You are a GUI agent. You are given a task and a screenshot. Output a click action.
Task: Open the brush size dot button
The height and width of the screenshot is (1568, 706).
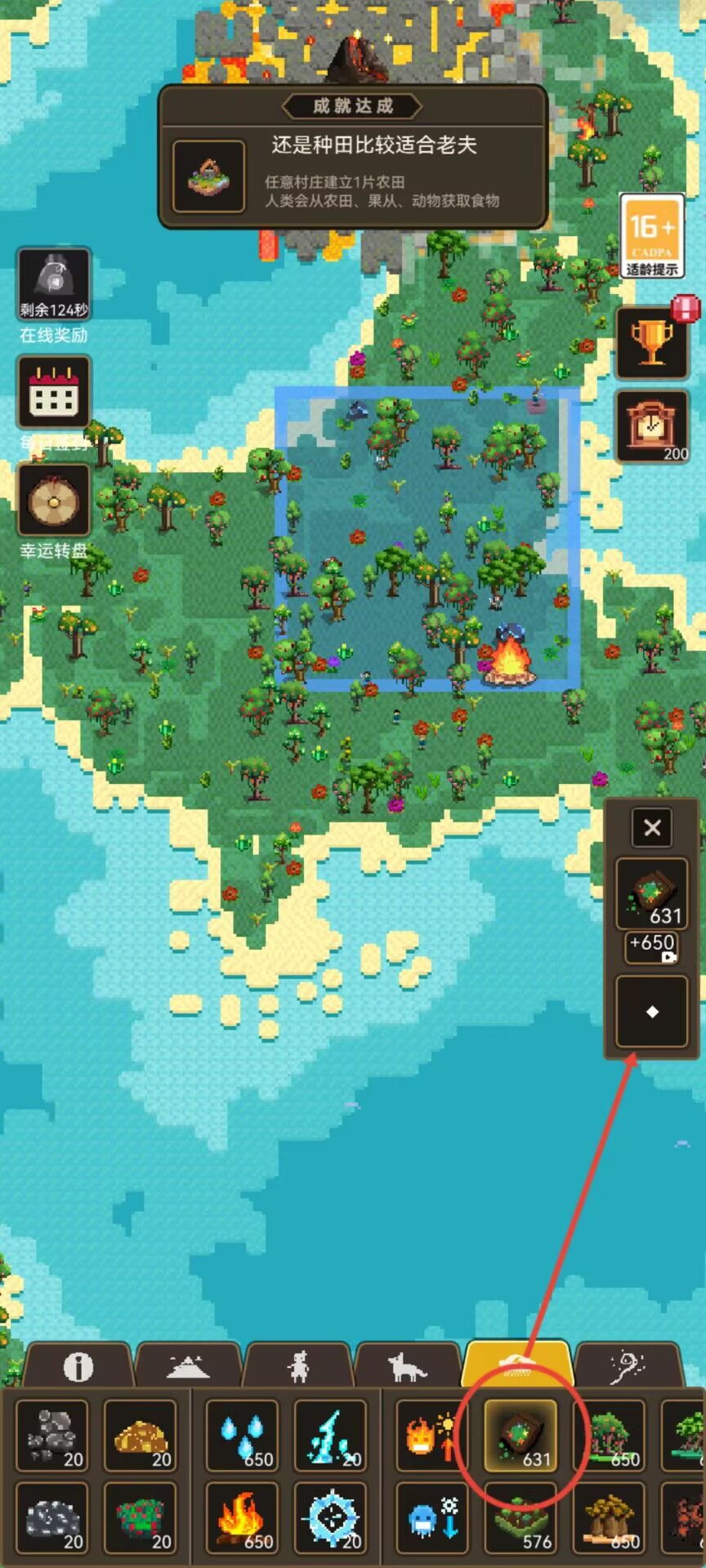click(652, 1011)
